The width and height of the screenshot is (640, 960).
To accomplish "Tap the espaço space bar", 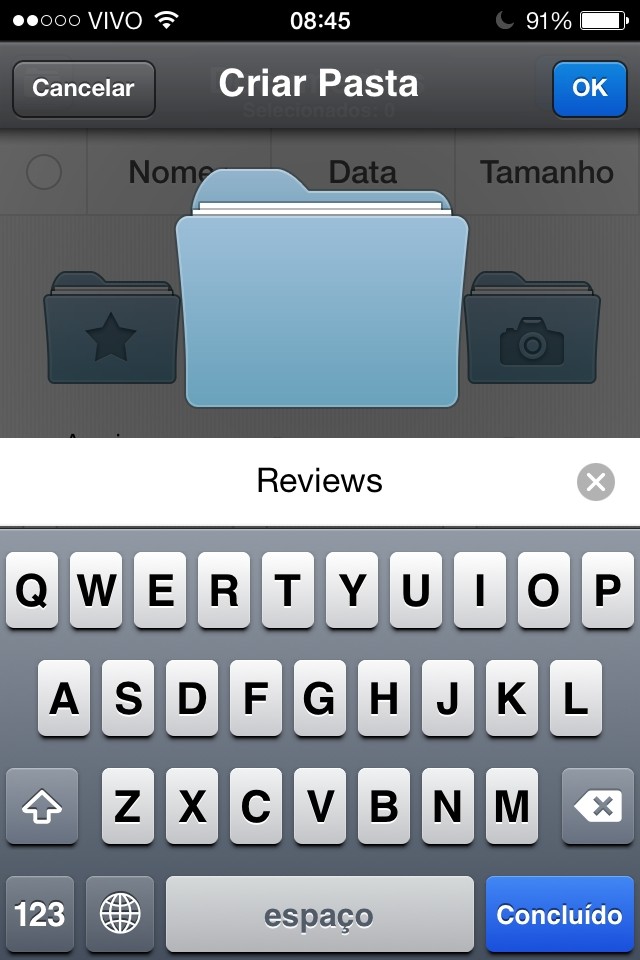I will coord(319,914).
